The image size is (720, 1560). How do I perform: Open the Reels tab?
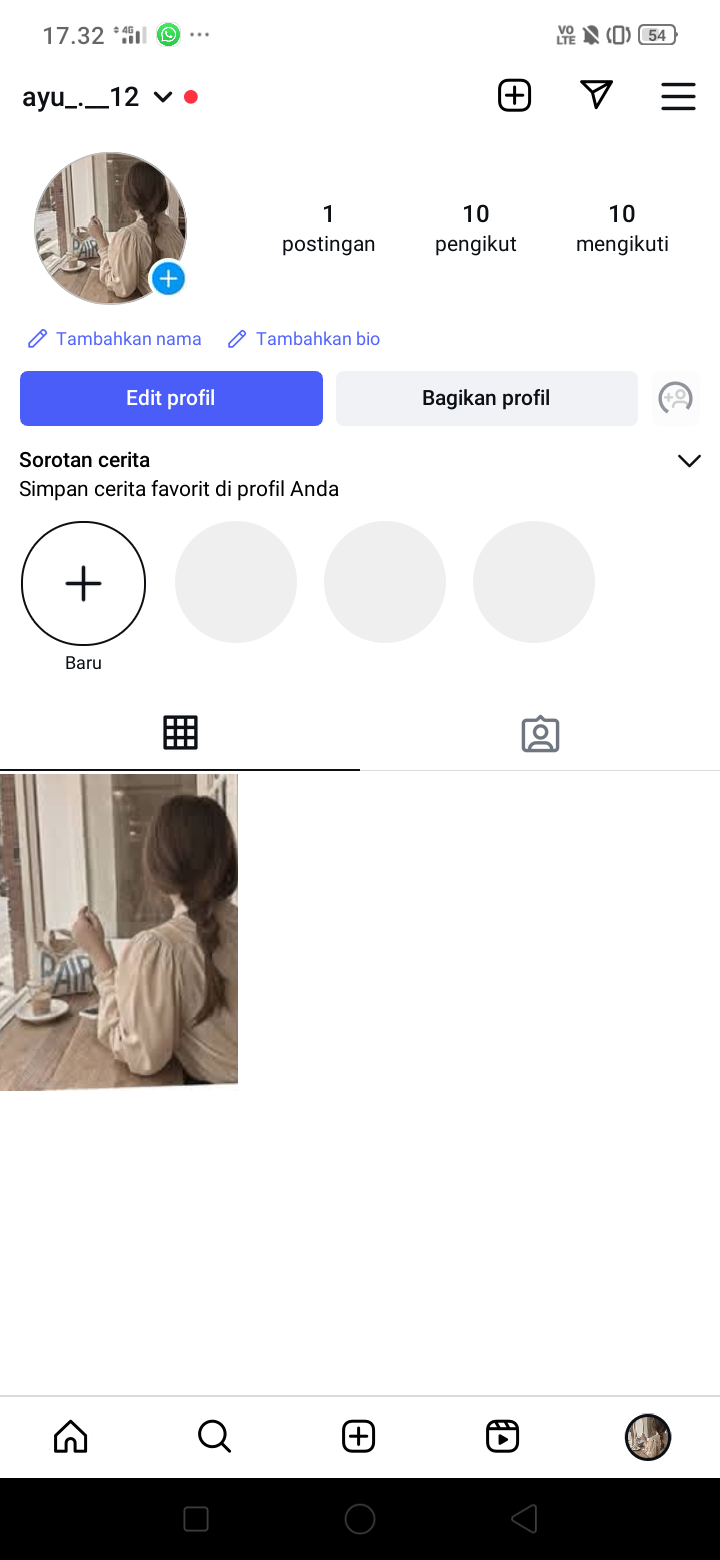[502, 1437]
